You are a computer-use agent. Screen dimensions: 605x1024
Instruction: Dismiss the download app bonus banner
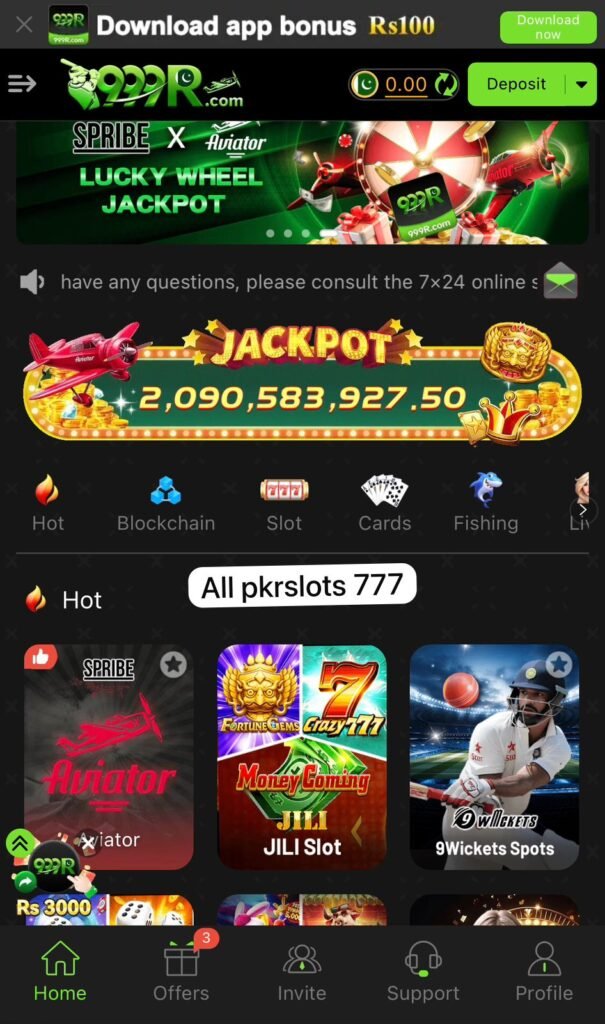pos(24,24)
